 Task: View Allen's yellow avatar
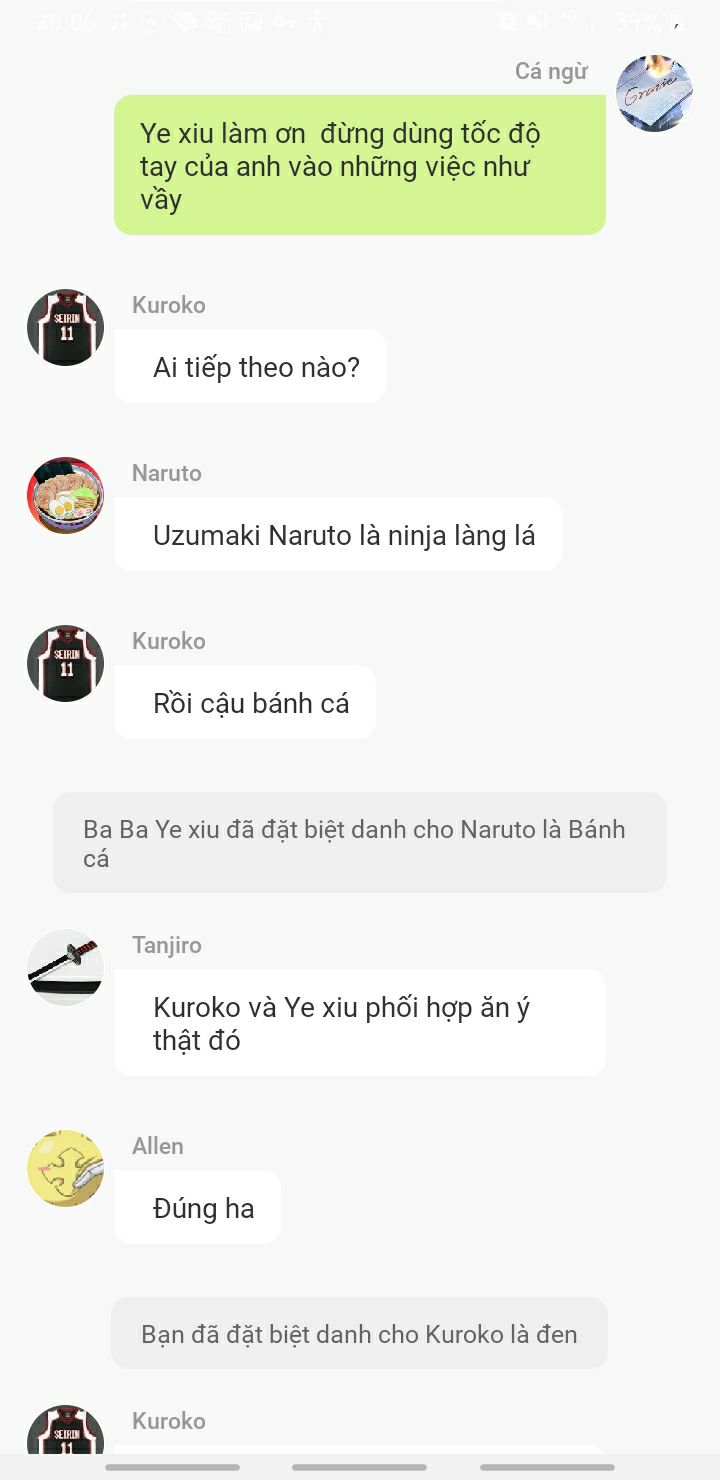[x=65, y=1168]
